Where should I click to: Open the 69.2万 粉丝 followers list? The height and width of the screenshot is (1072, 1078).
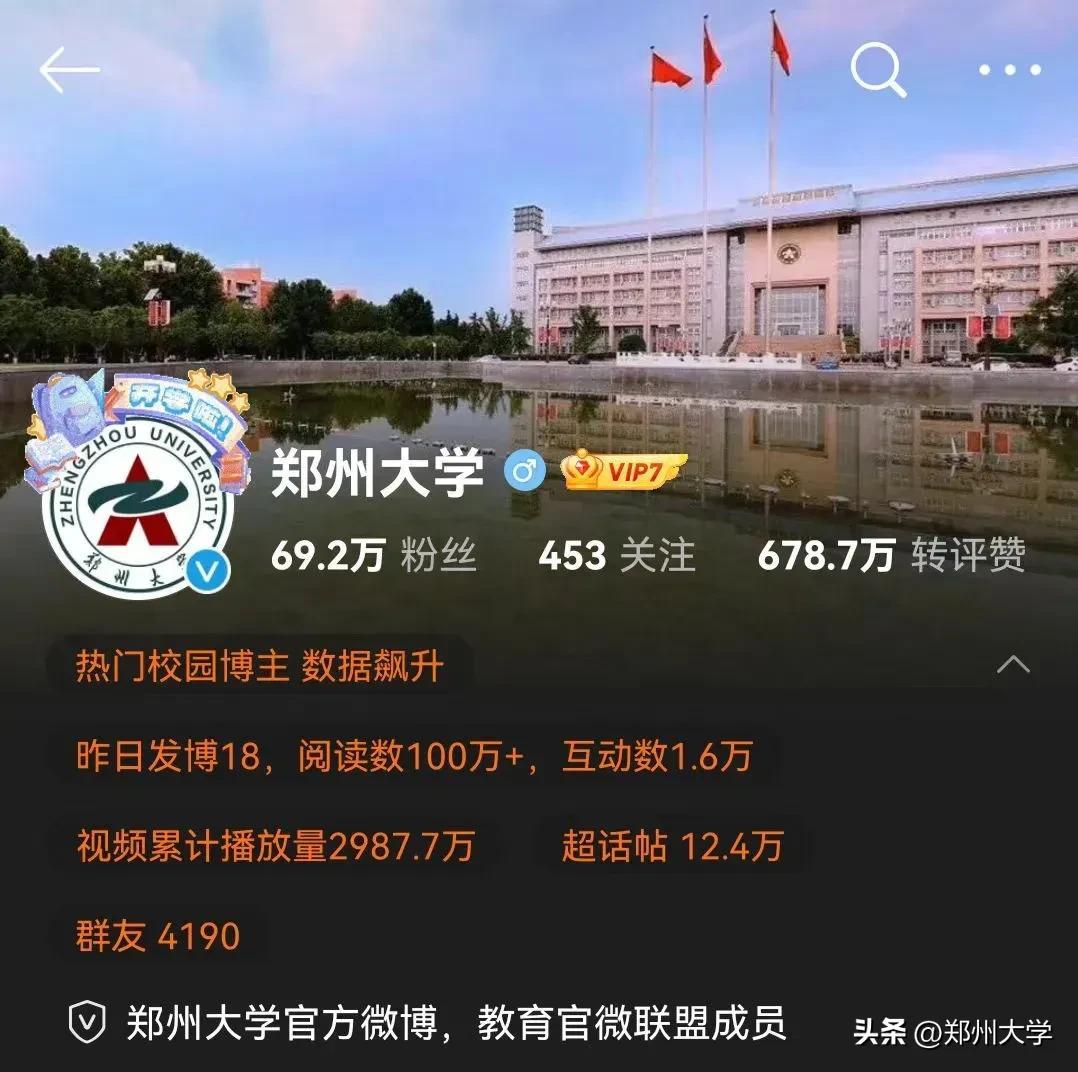373,555
